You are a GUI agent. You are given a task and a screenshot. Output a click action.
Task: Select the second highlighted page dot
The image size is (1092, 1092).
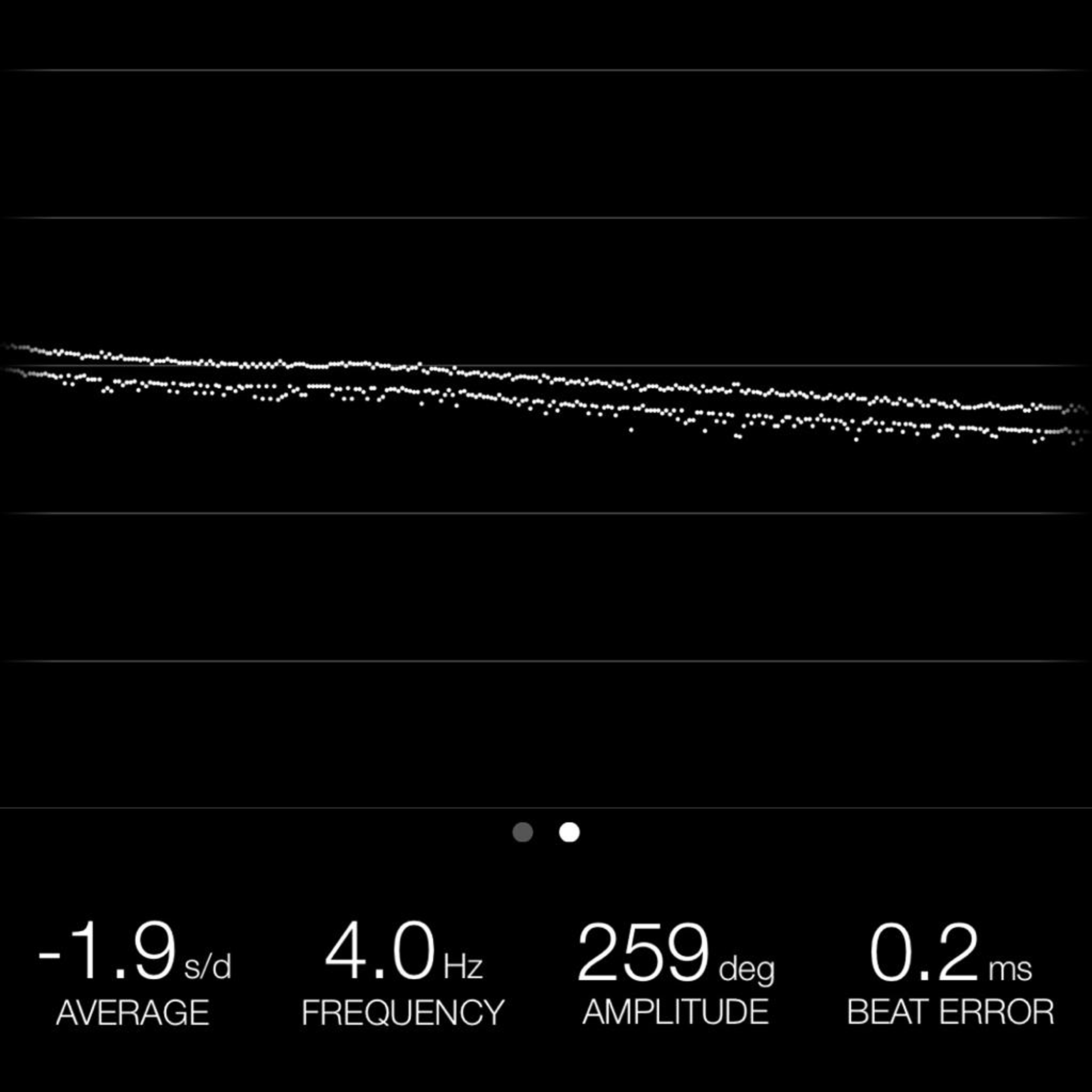[x=569, y=832]
